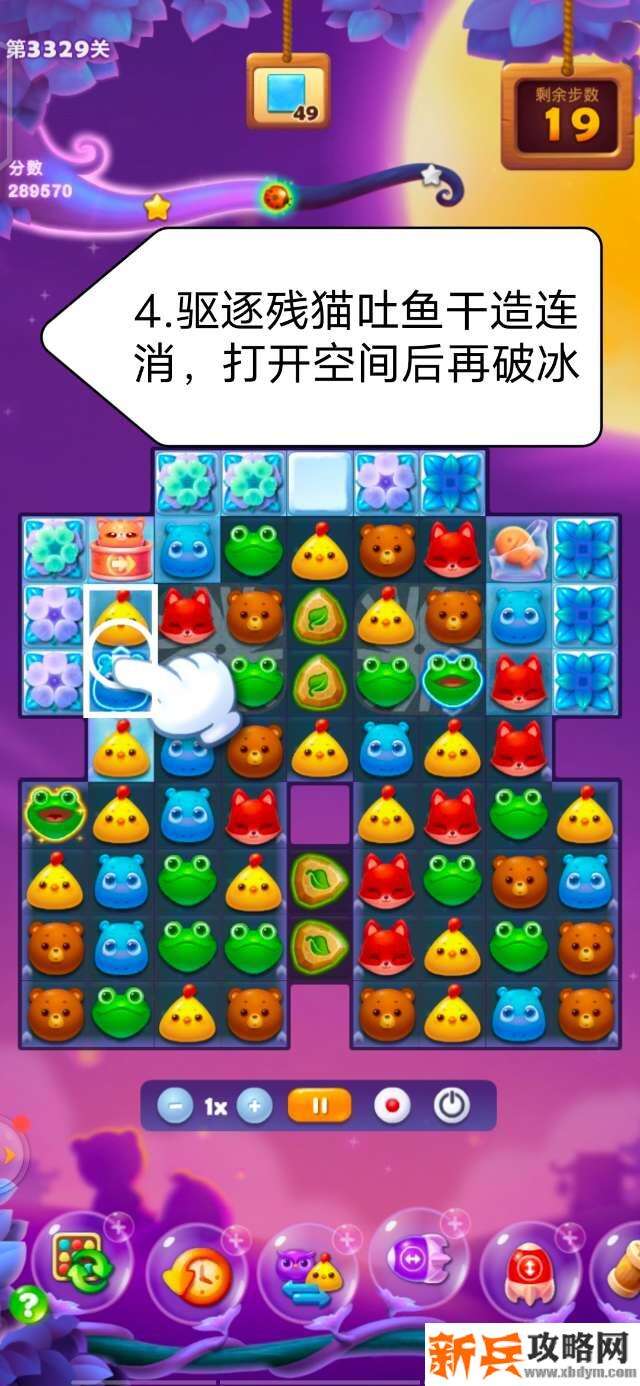Pause using the orange pause button
640x1386 pixels.
click(x=320, y=1107)
